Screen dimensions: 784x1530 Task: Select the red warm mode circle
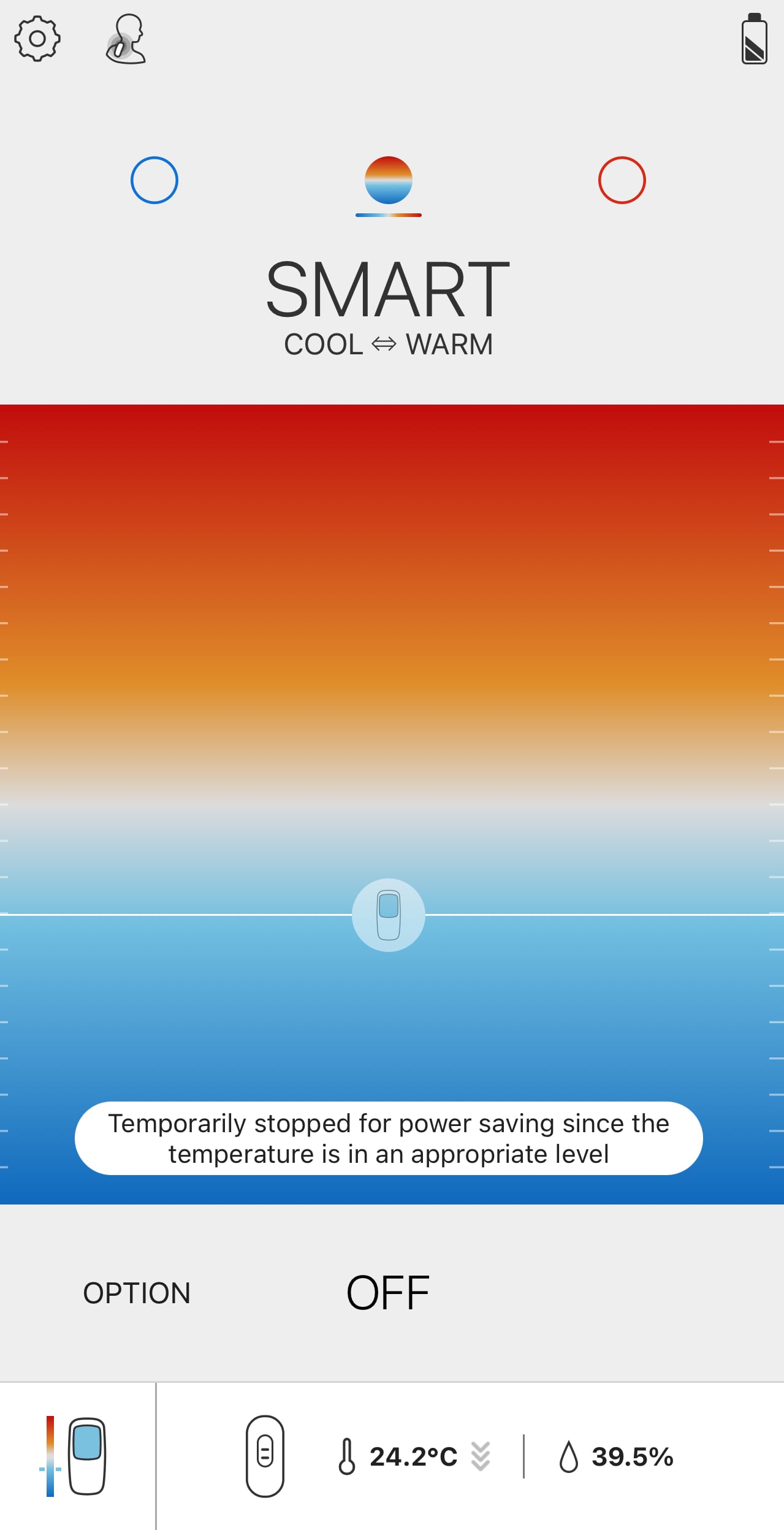(622, 180)
